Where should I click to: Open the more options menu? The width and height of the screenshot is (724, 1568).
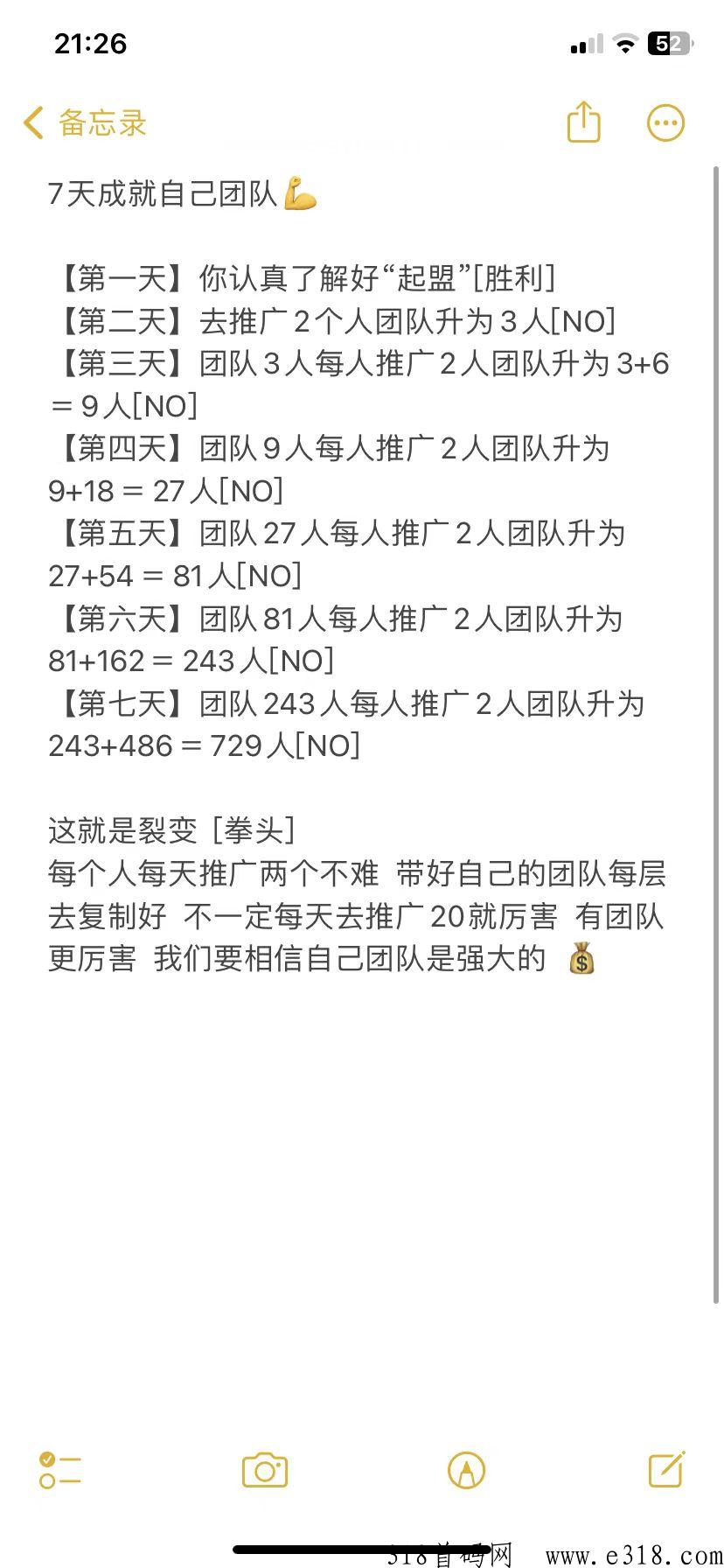point(665,123)
